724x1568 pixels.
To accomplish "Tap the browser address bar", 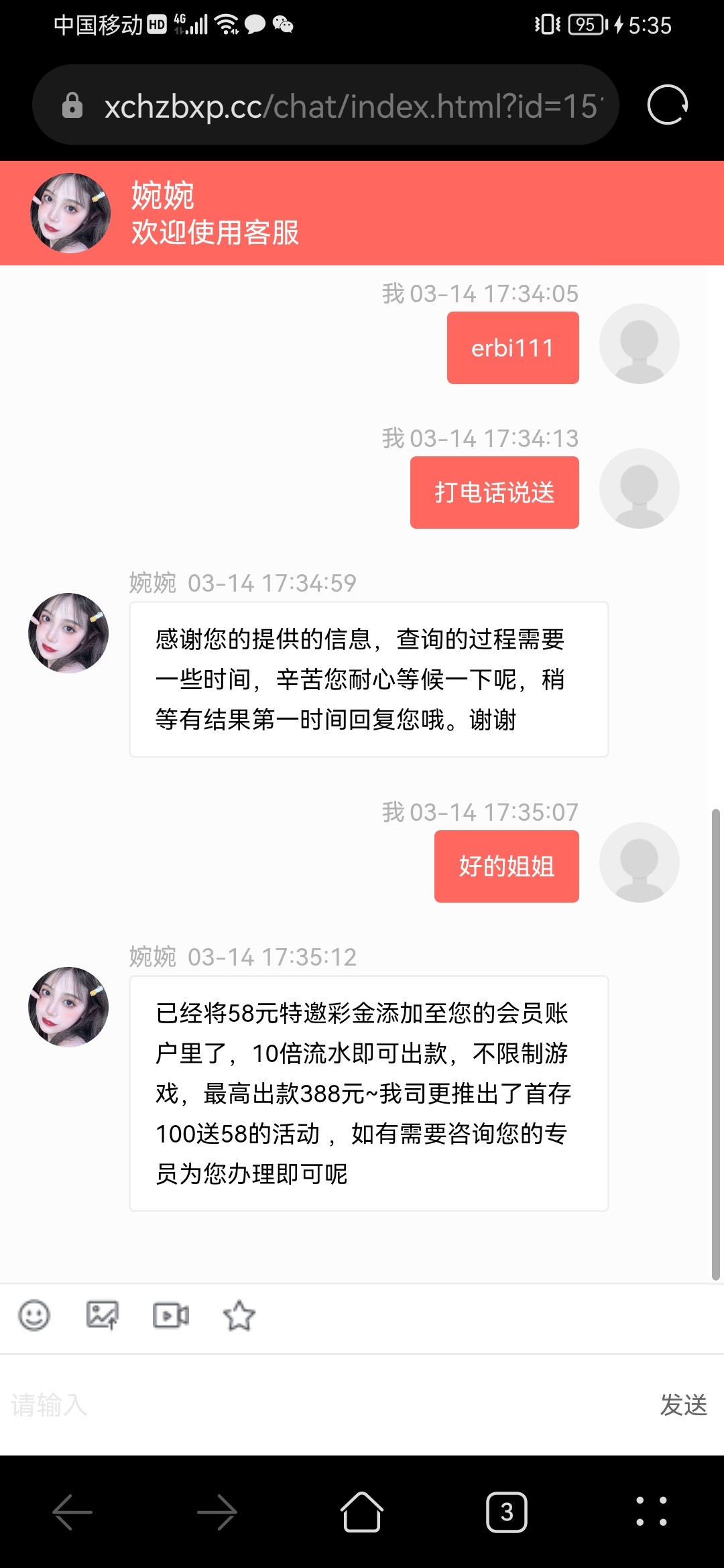I will point(349,106).
